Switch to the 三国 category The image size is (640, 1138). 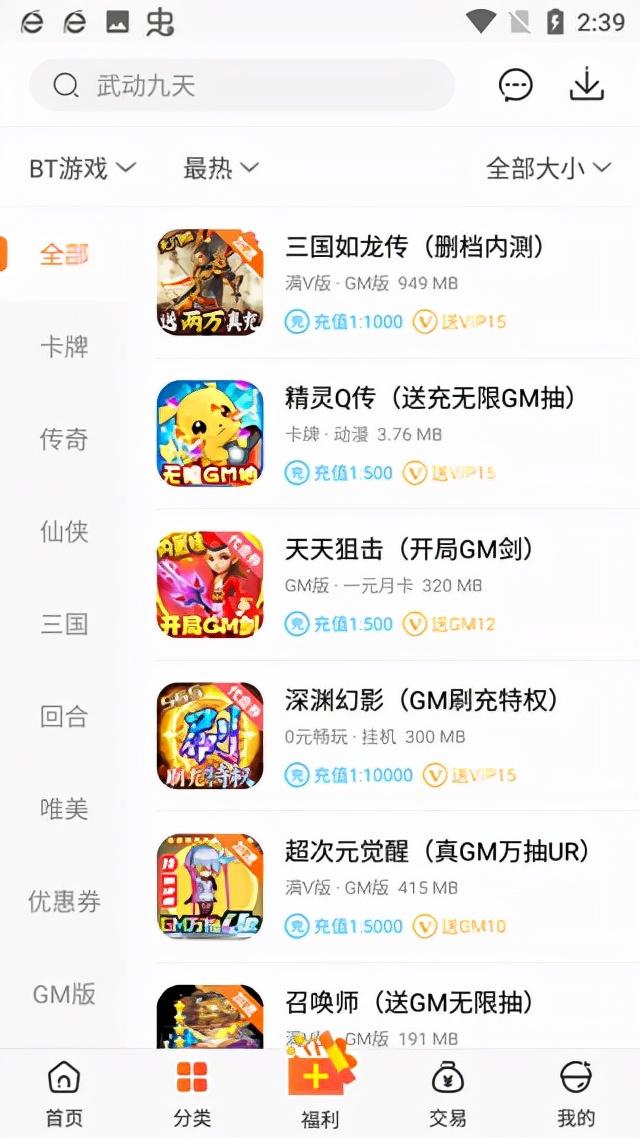point(64,624)
